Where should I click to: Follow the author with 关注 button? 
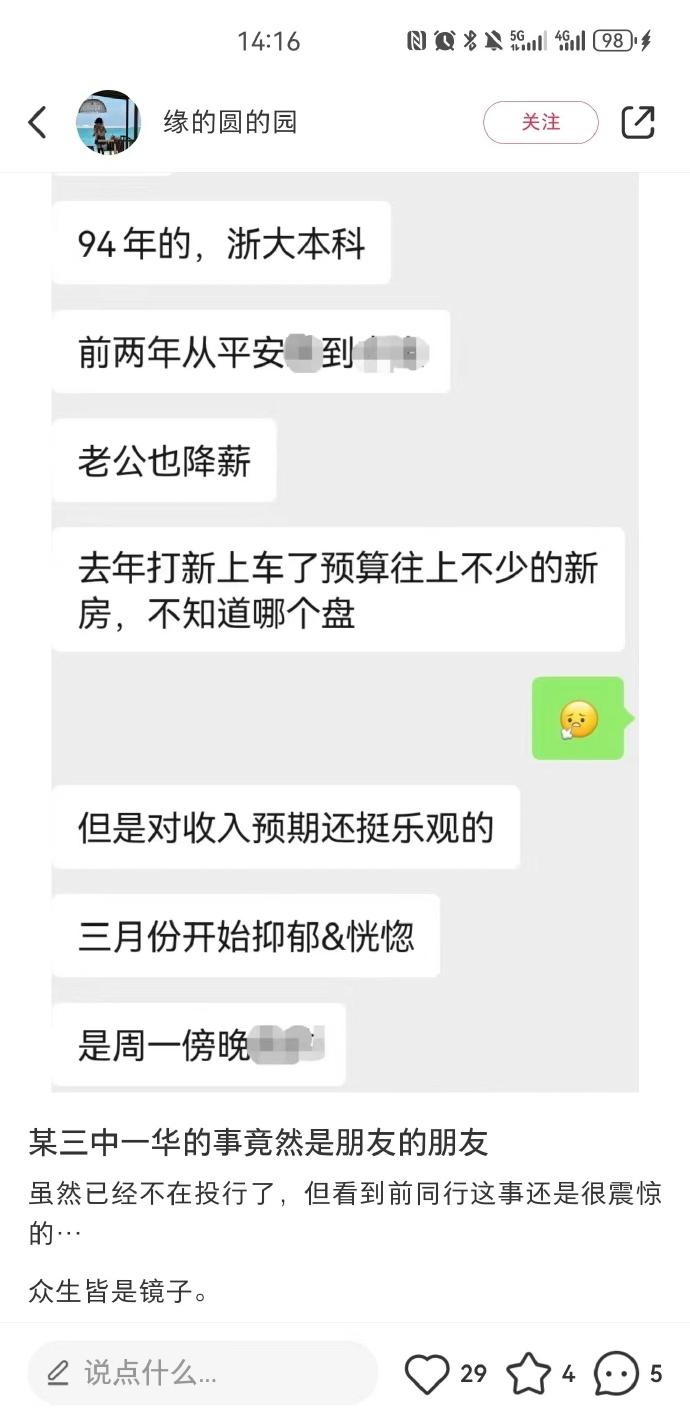[x=540, y=123]
